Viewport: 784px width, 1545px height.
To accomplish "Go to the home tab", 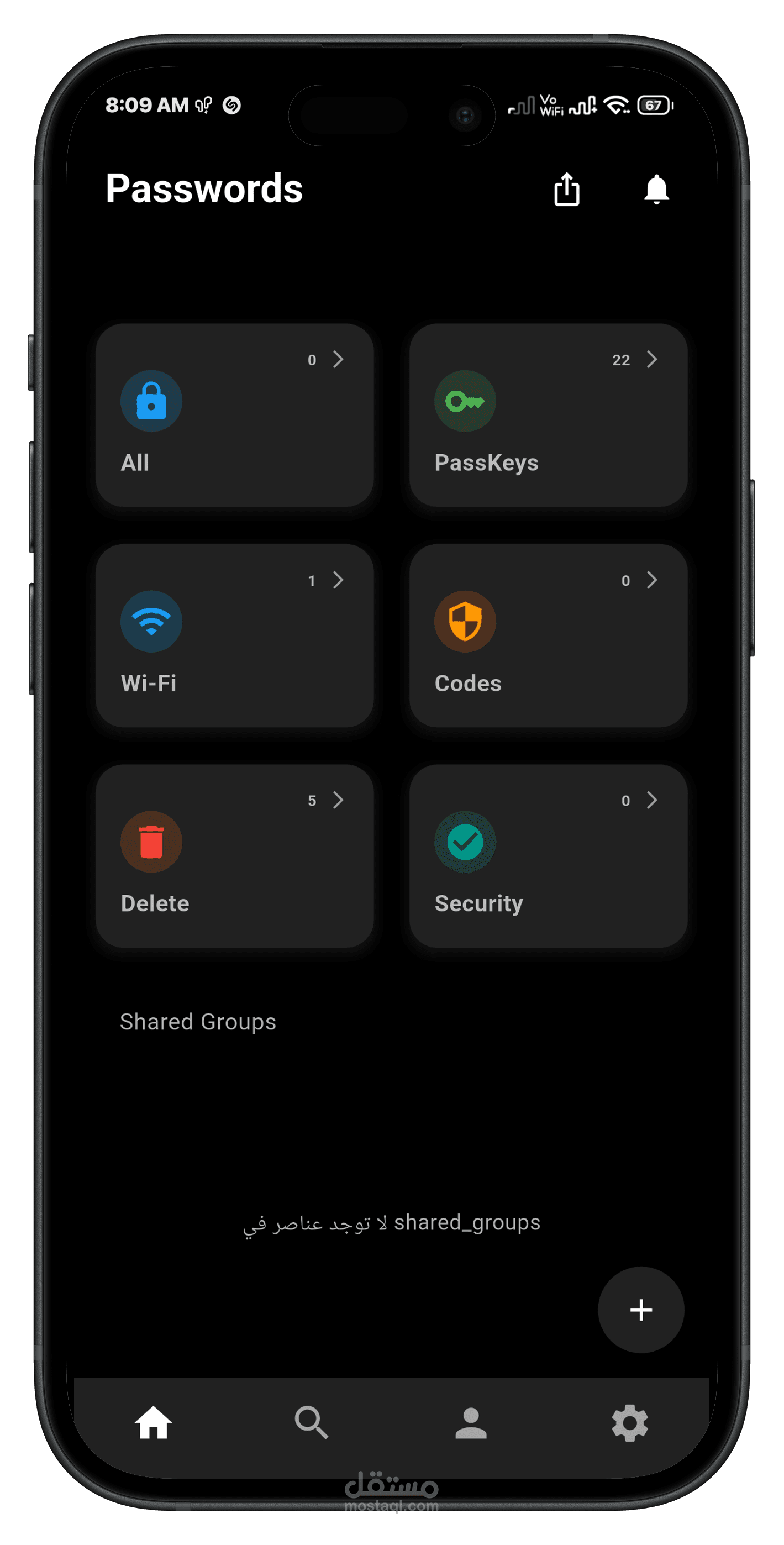I will [x=154, y=1423].
